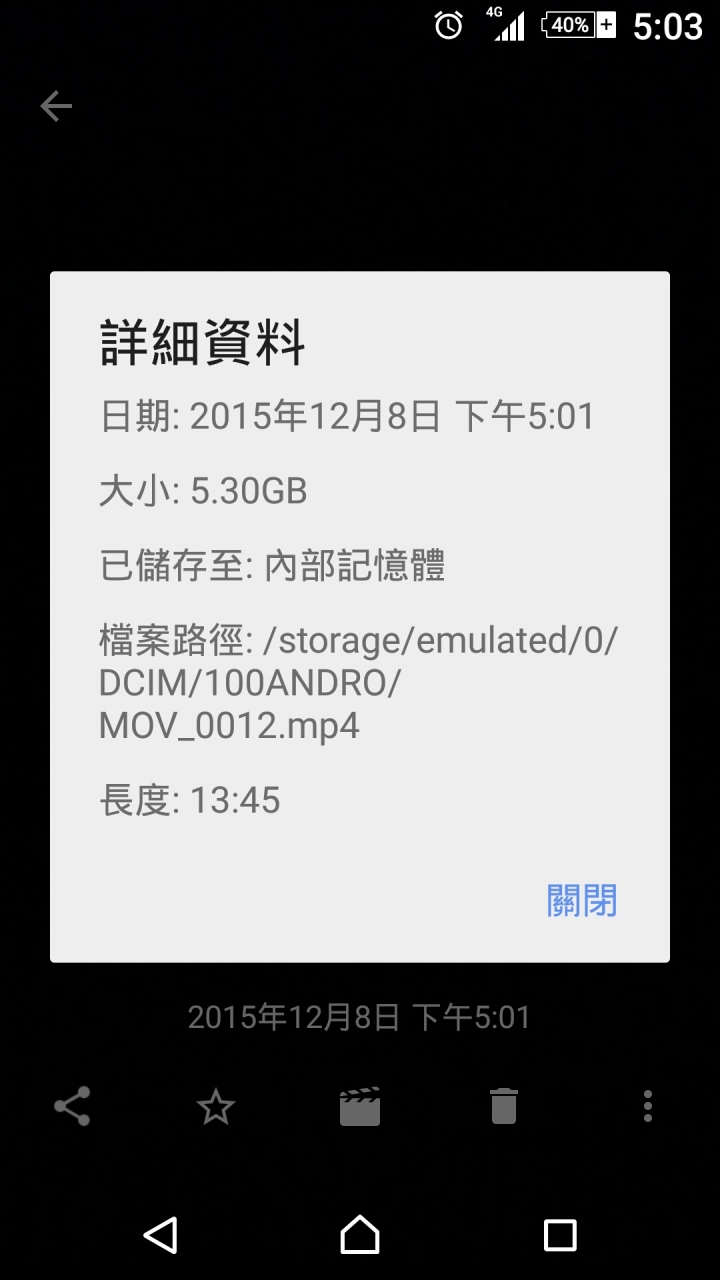This screenshot has width=720, height=1280.
Task: Tap the back arrow in the top bar
Action: click(56, 106)
